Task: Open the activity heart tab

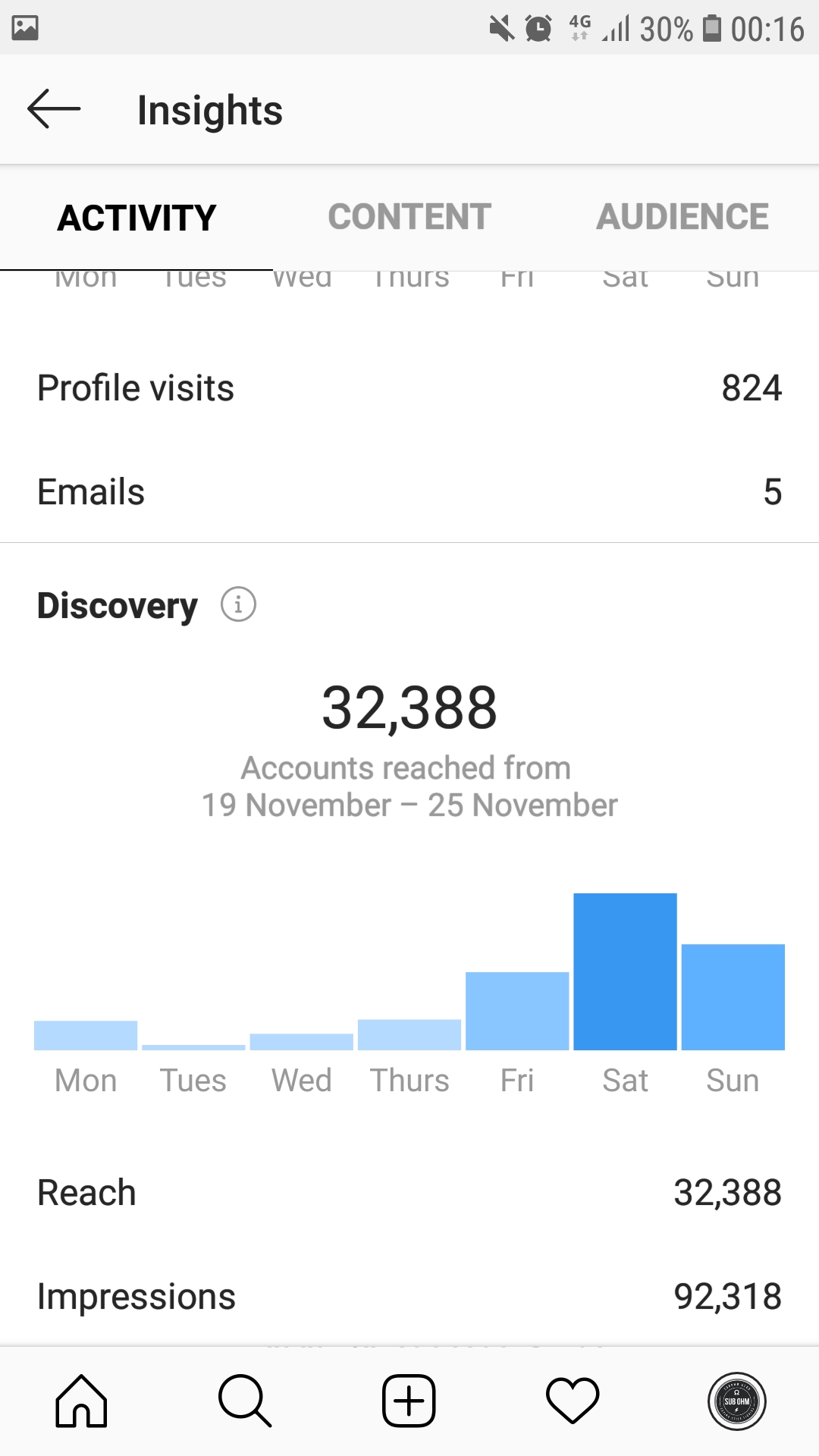Action: [x=573, y=1401]
